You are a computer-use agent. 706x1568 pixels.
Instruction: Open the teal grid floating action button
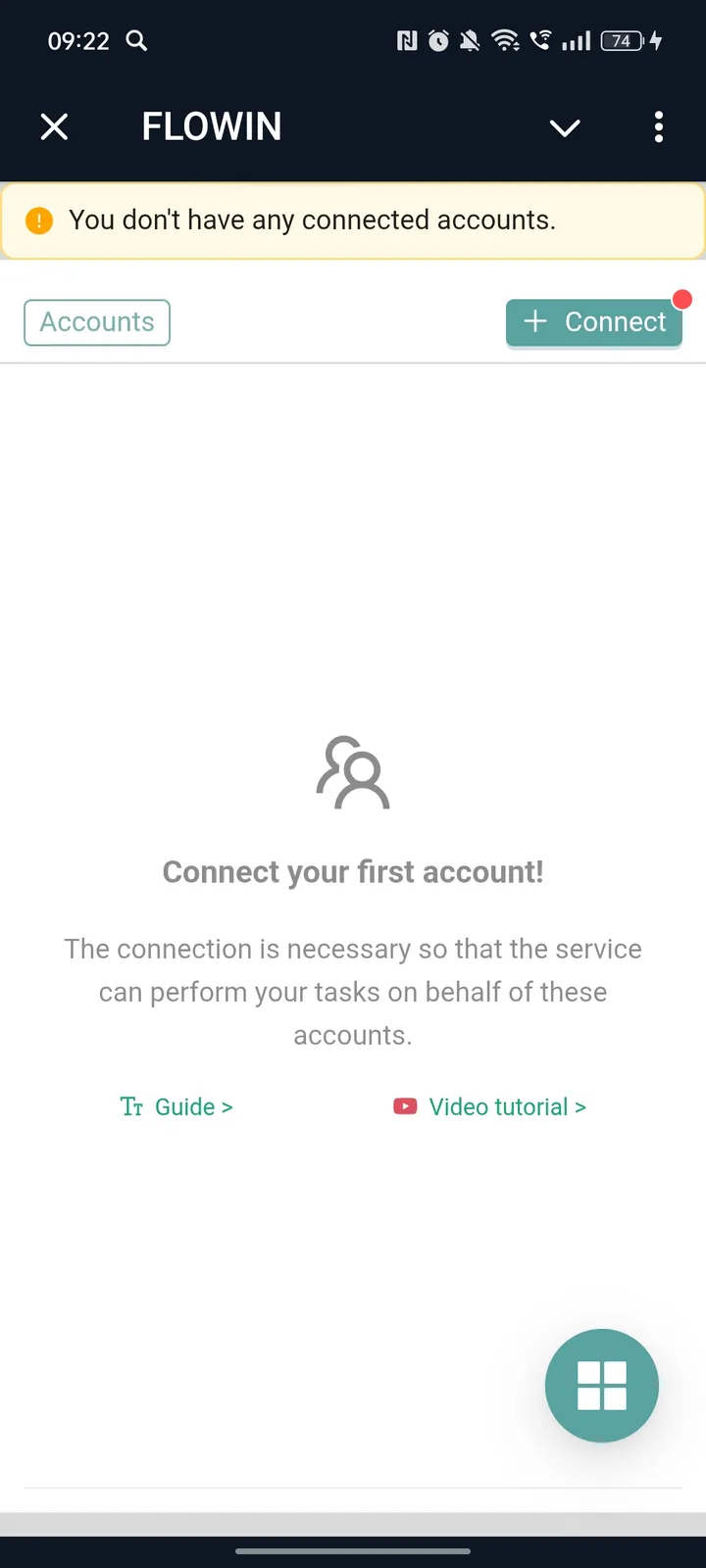[601, 1386]
